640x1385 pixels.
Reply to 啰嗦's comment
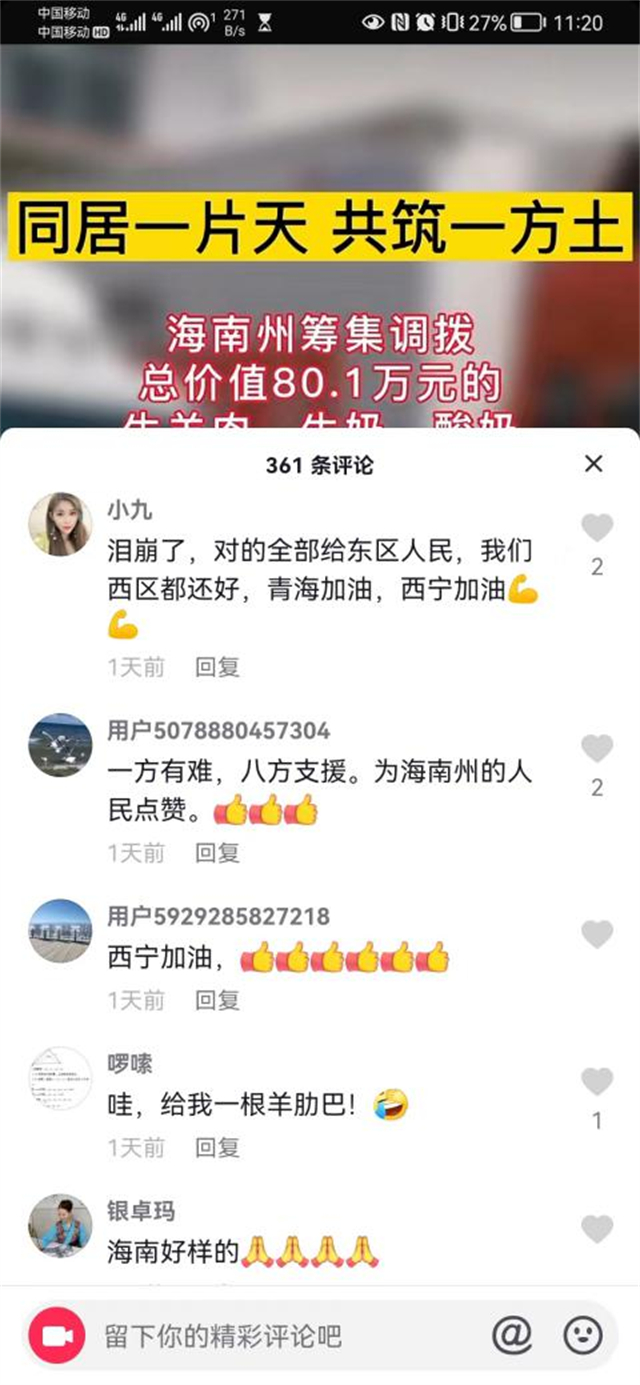coord(217,1147)
